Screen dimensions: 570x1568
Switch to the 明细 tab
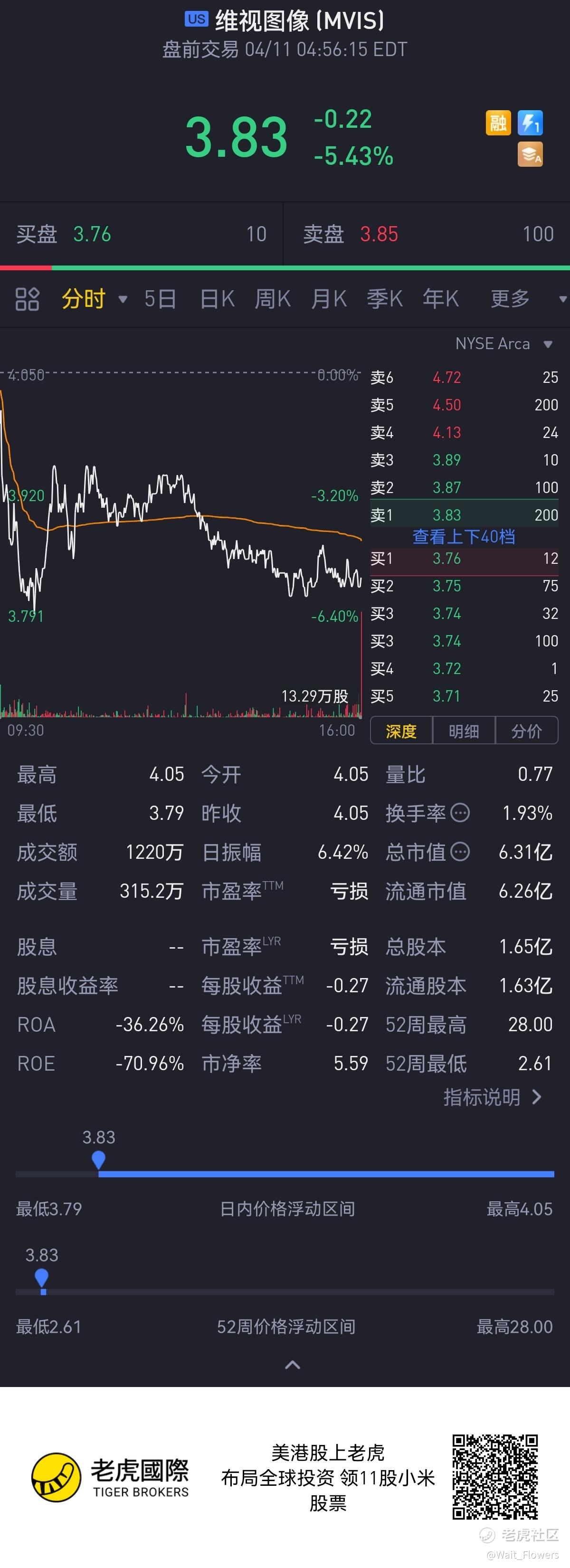point(464,731)
